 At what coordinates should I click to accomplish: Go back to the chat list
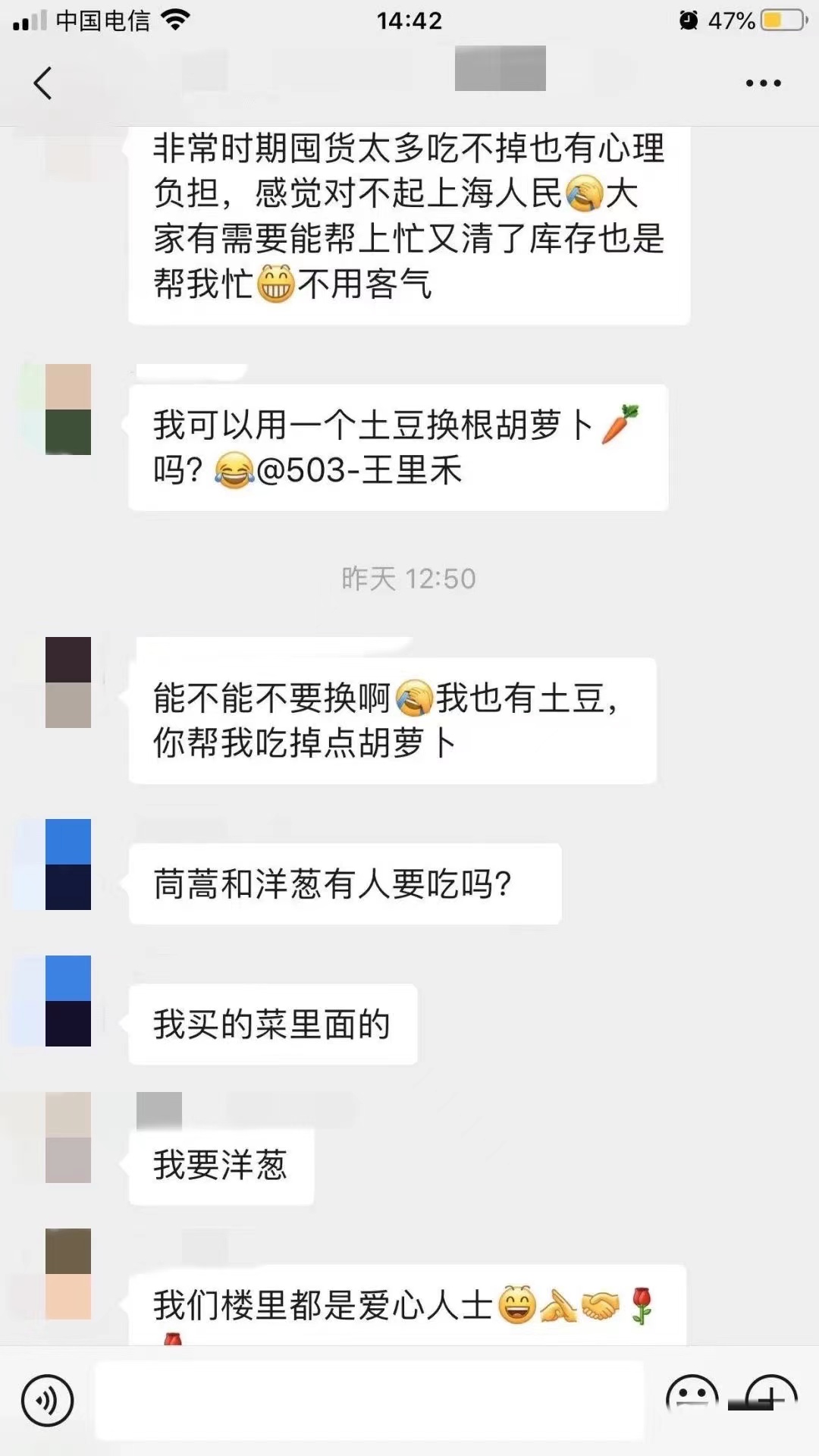click(x=43, y=83)
